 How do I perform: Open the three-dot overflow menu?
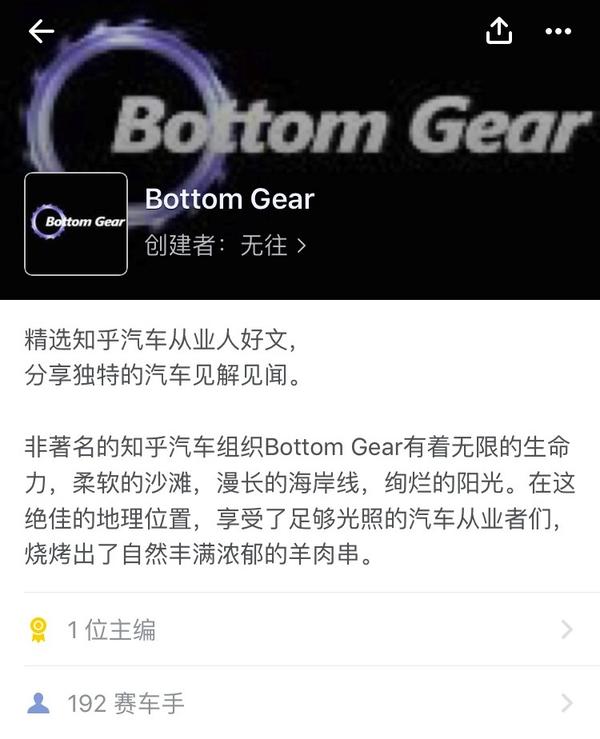coord(558,32)
